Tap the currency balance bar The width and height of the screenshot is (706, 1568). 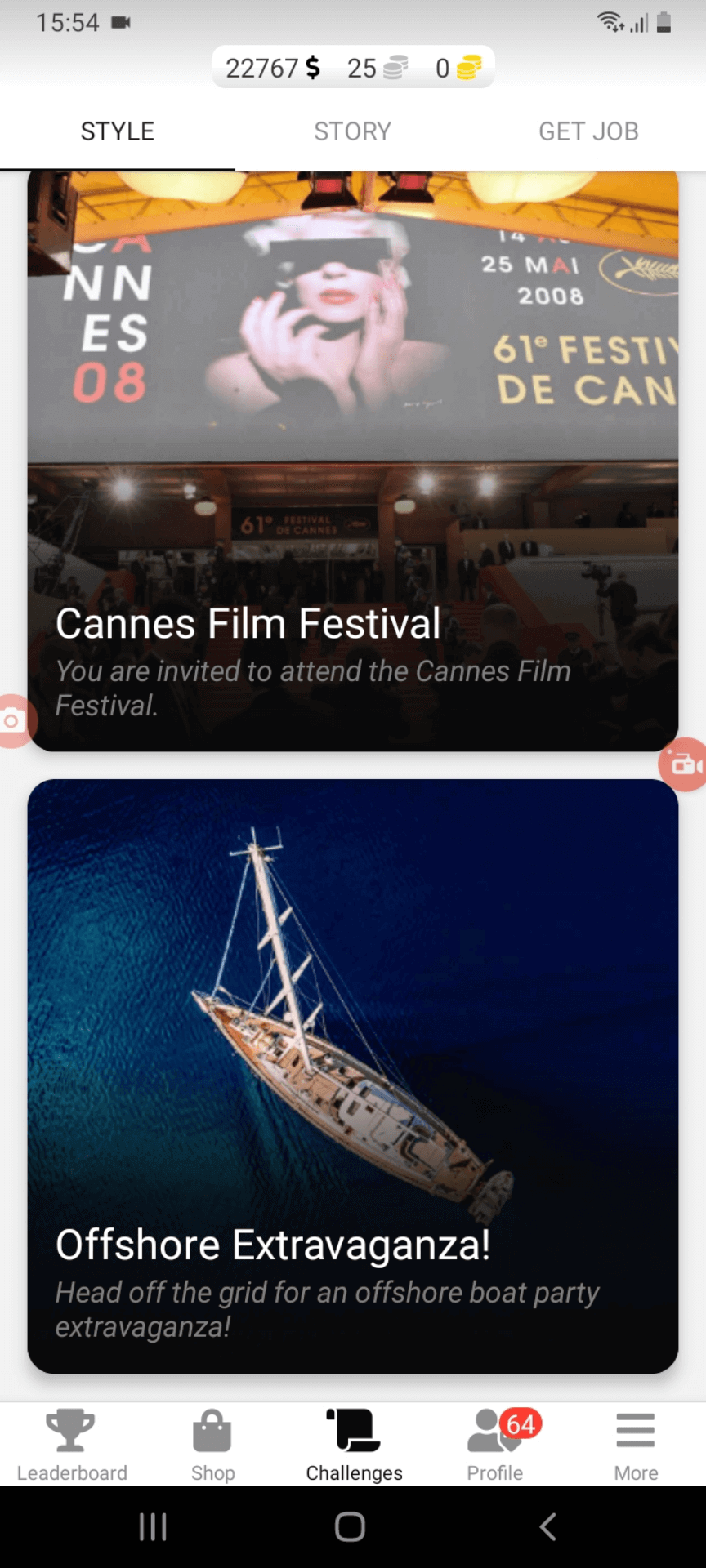point(353,67)
